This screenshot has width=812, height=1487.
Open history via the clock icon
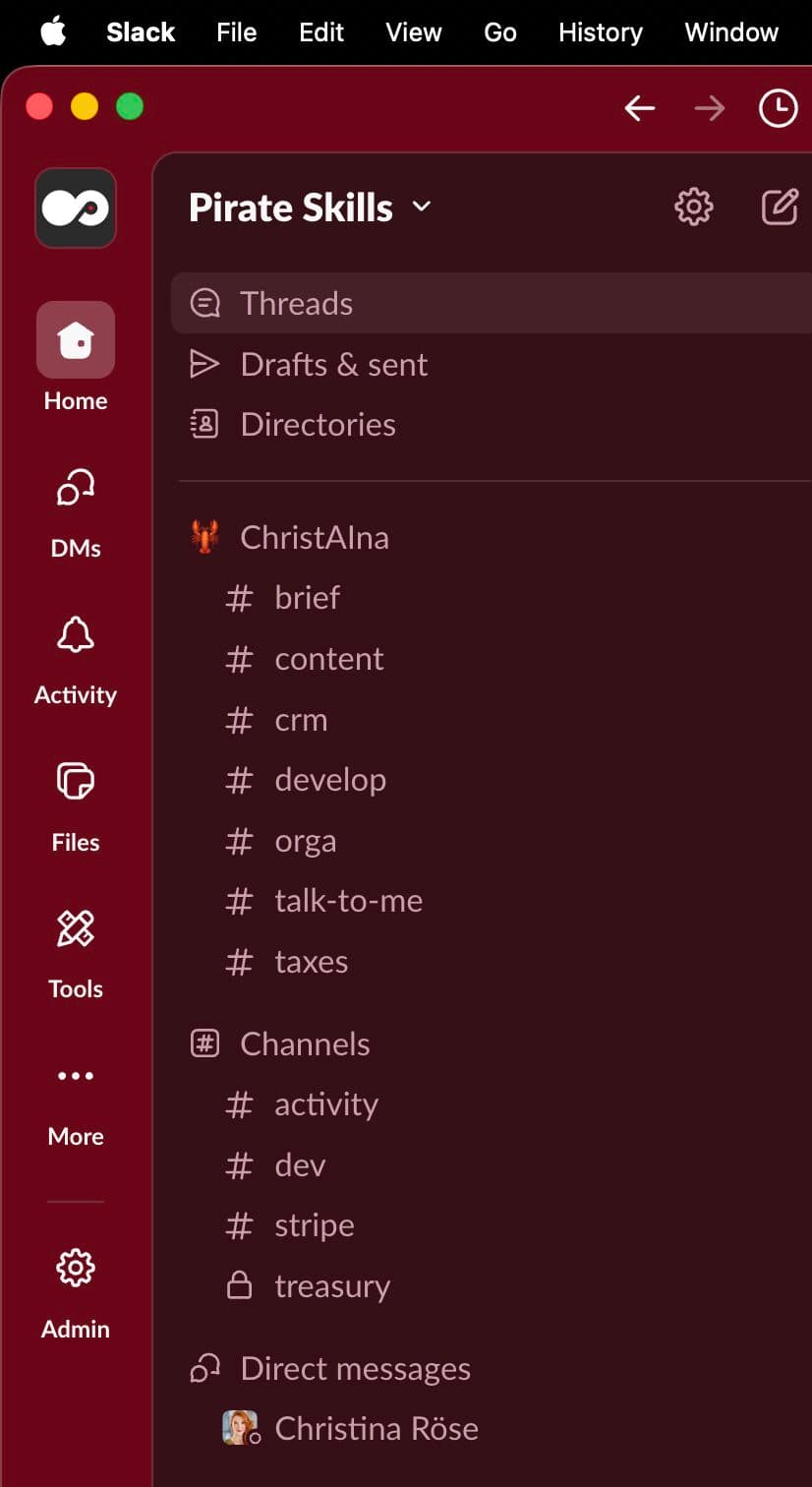point(778,108)
